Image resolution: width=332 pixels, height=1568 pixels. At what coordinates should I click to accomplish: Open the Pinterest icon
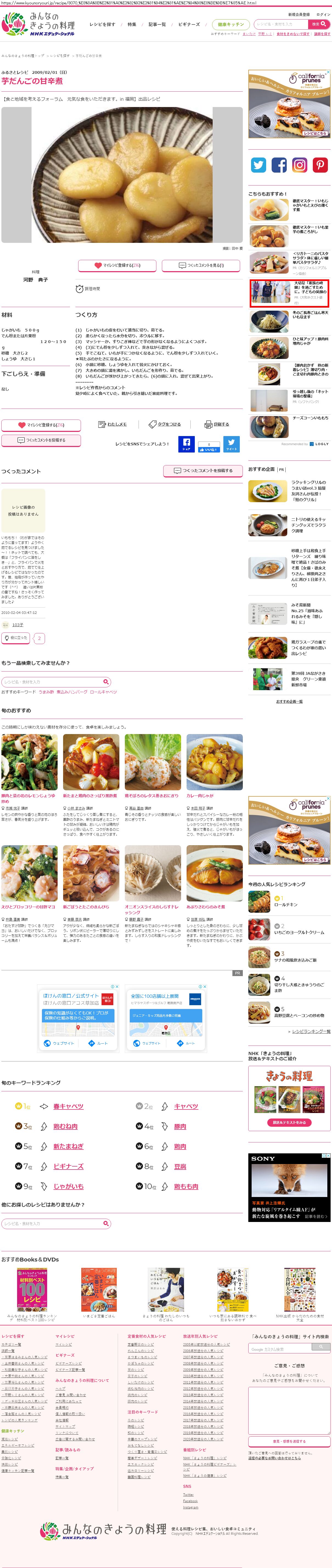coord(320,164)
